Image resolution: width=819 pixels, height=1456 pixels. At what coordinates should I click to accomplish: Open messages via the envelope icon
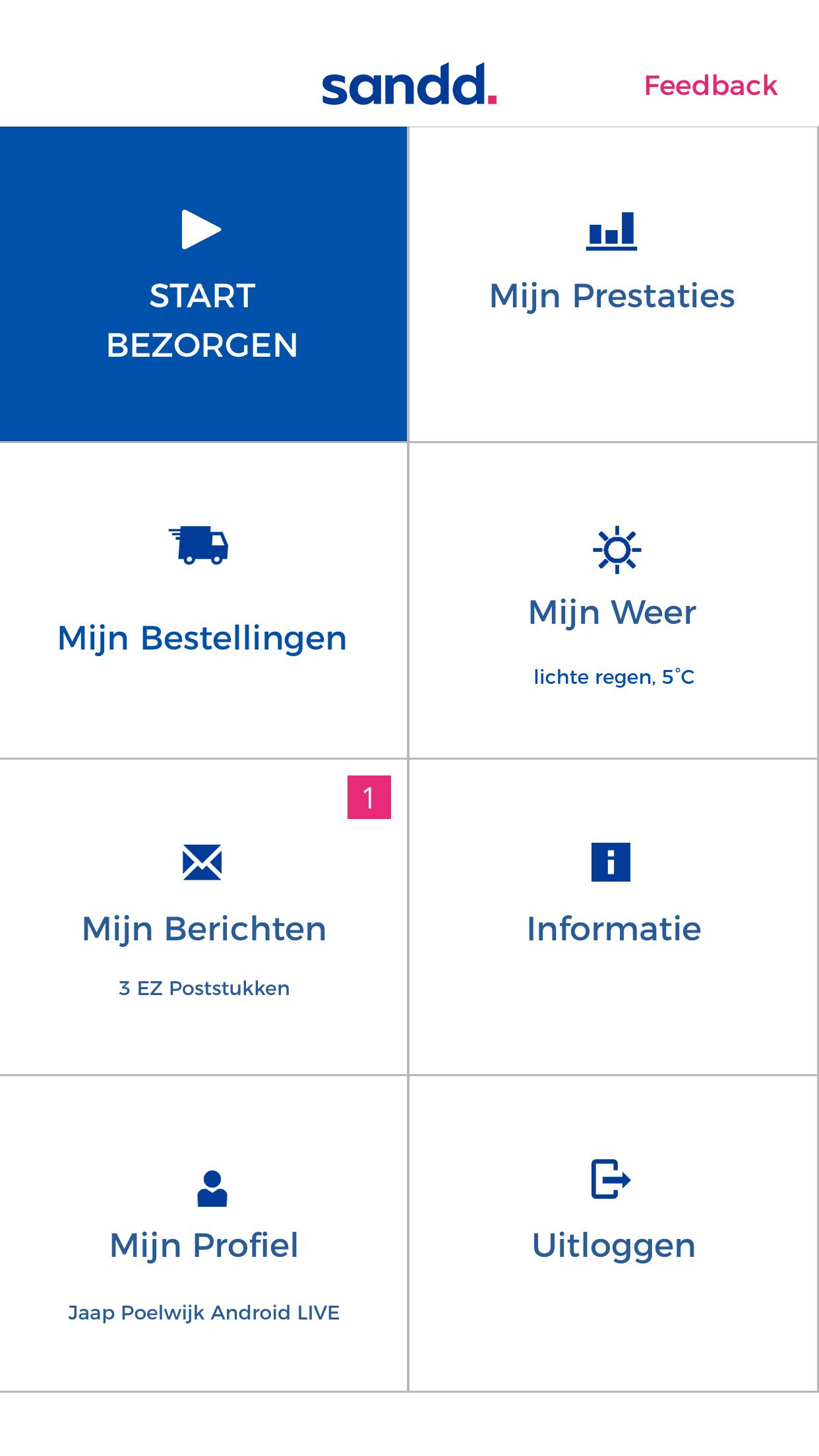point(203,863)
